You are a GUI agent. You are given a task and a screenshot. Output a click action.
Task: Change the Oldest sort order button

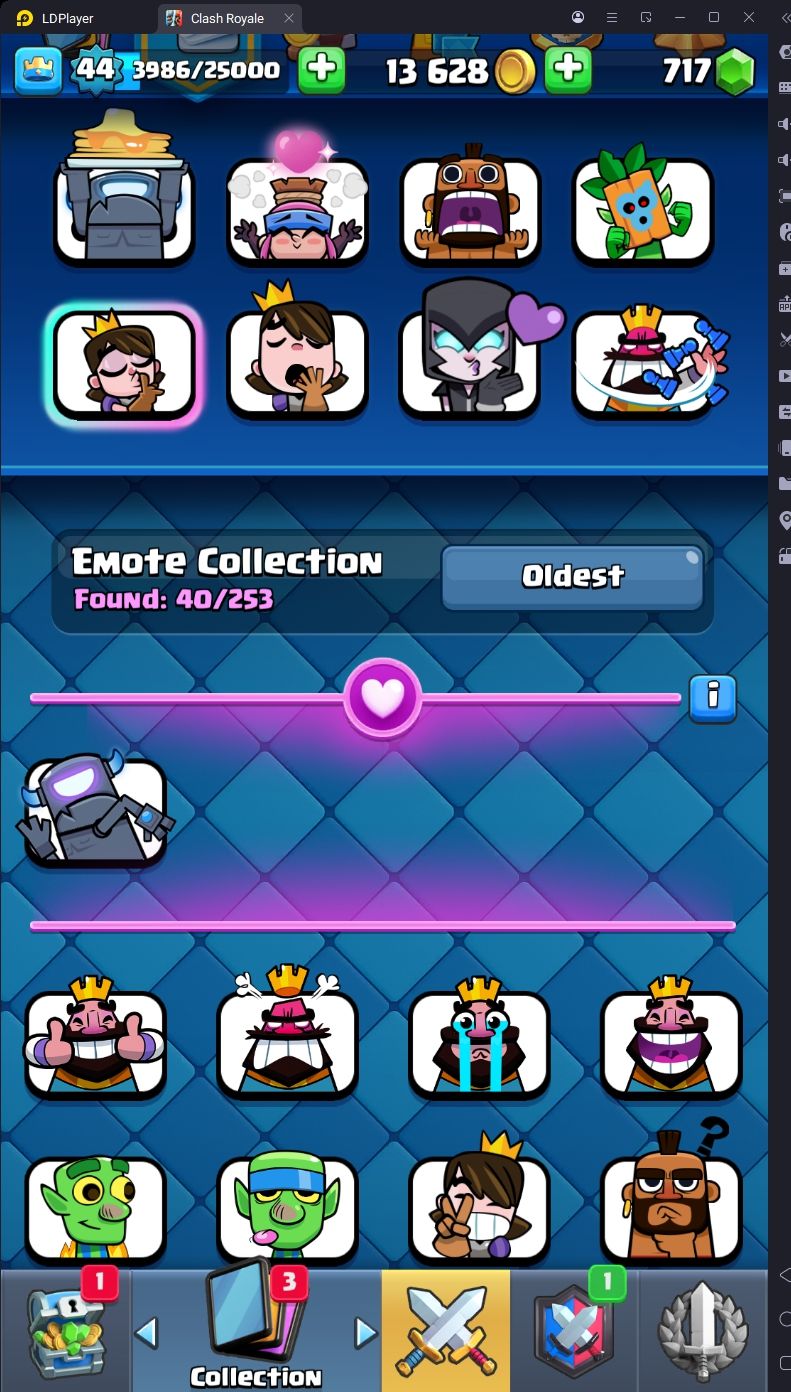pyautogui.click(x=572, y=576)
